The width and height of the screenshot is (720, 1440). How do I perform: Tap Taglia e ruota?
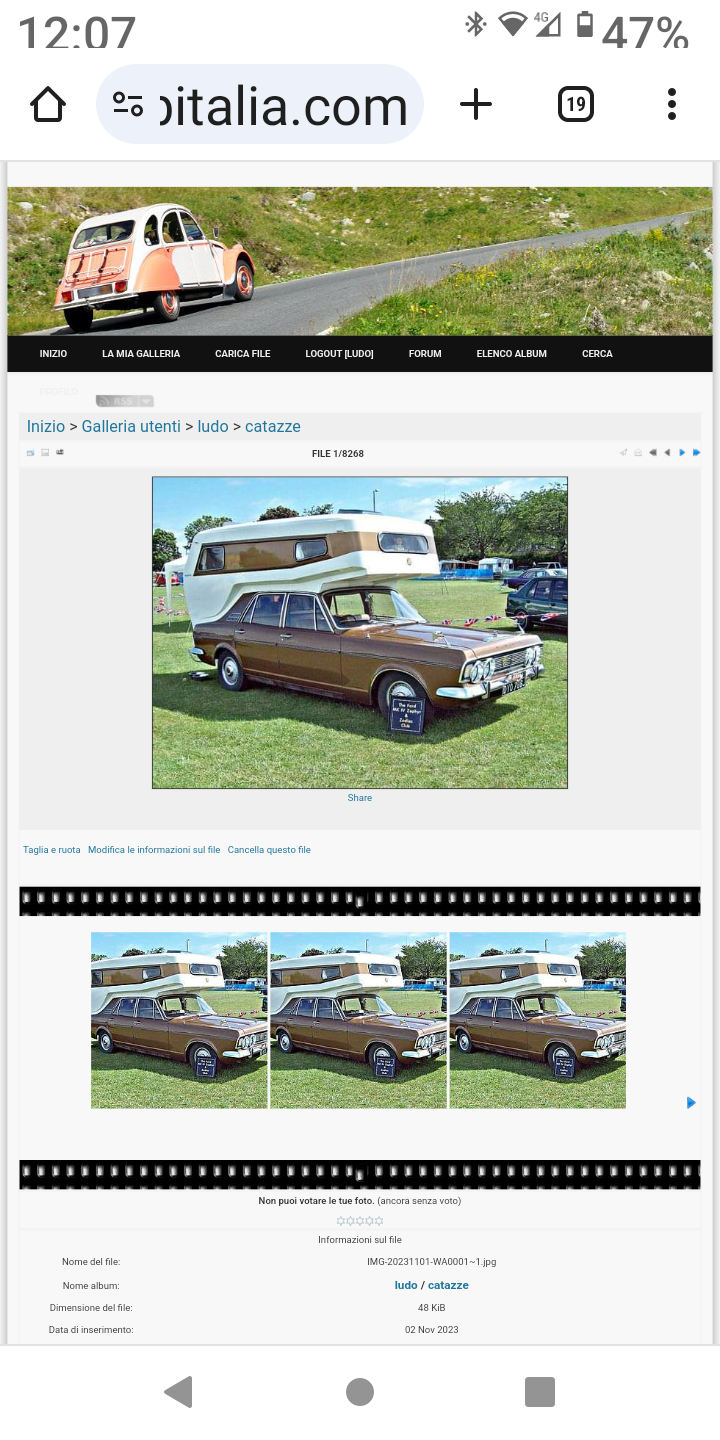(x=52, y=850)
